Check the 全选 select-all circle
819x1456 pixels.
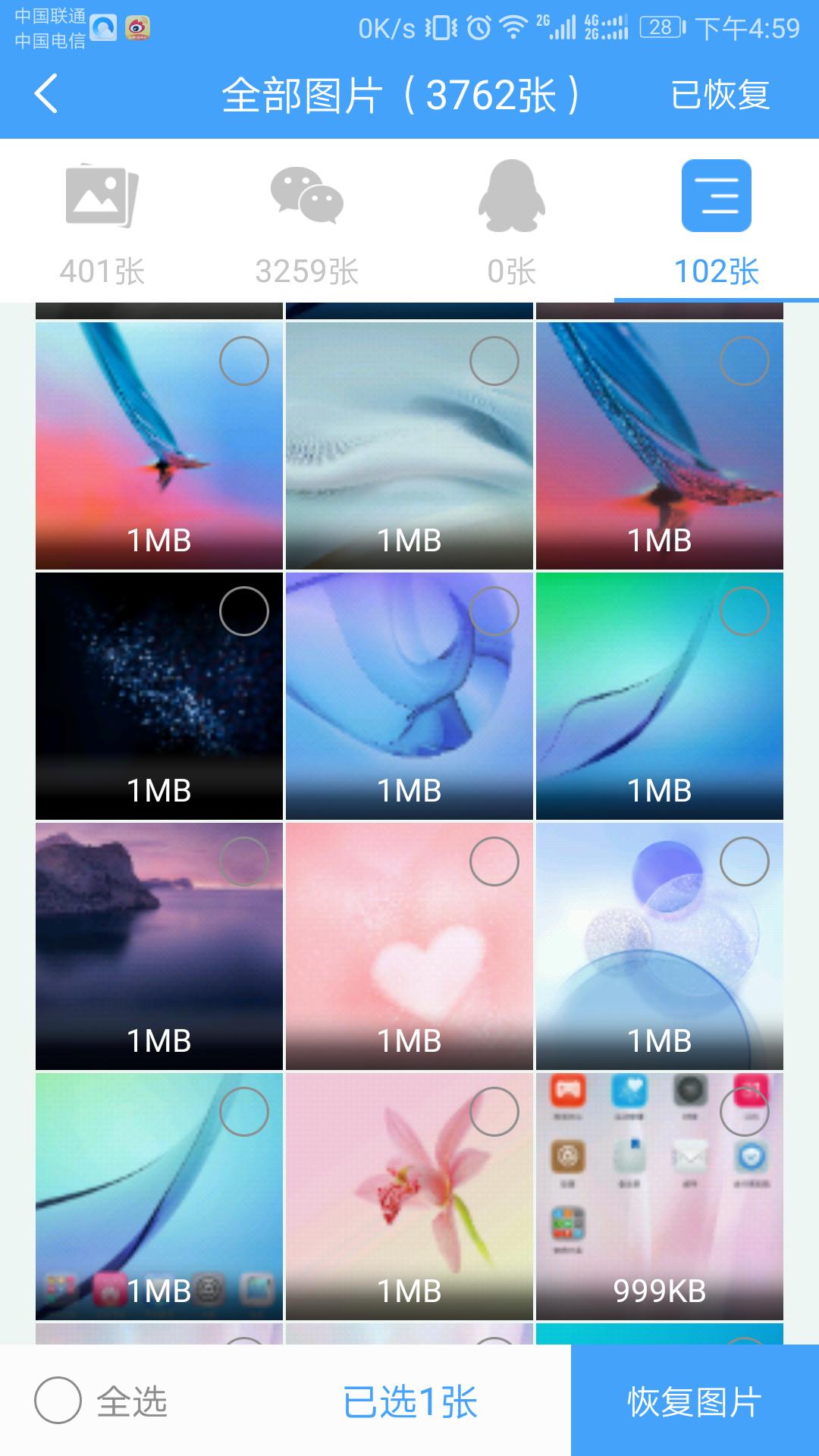coord(58,1400)
